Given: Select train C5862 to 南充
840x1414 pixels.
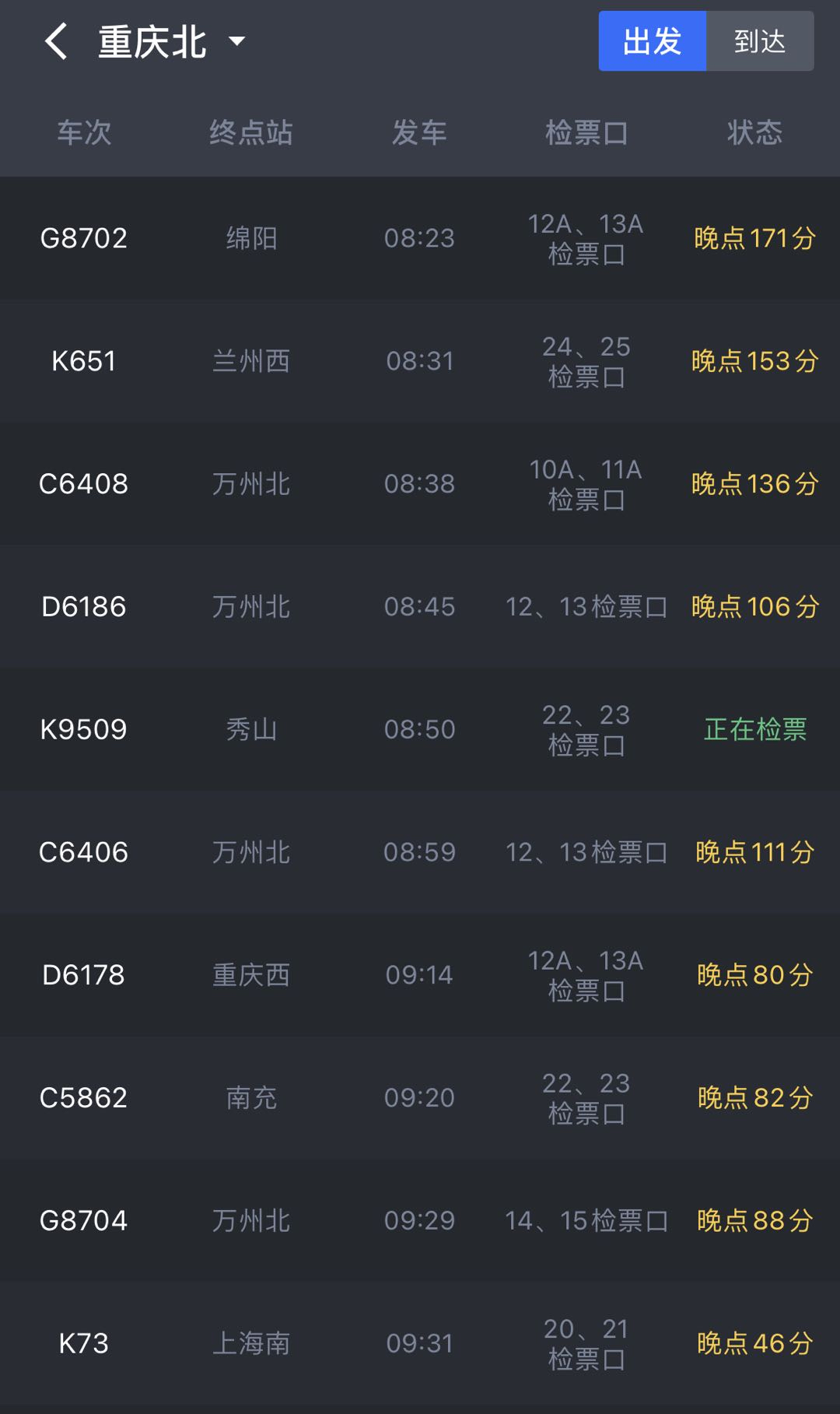Looking at the screenshot, I should (x=420, y=1098).
